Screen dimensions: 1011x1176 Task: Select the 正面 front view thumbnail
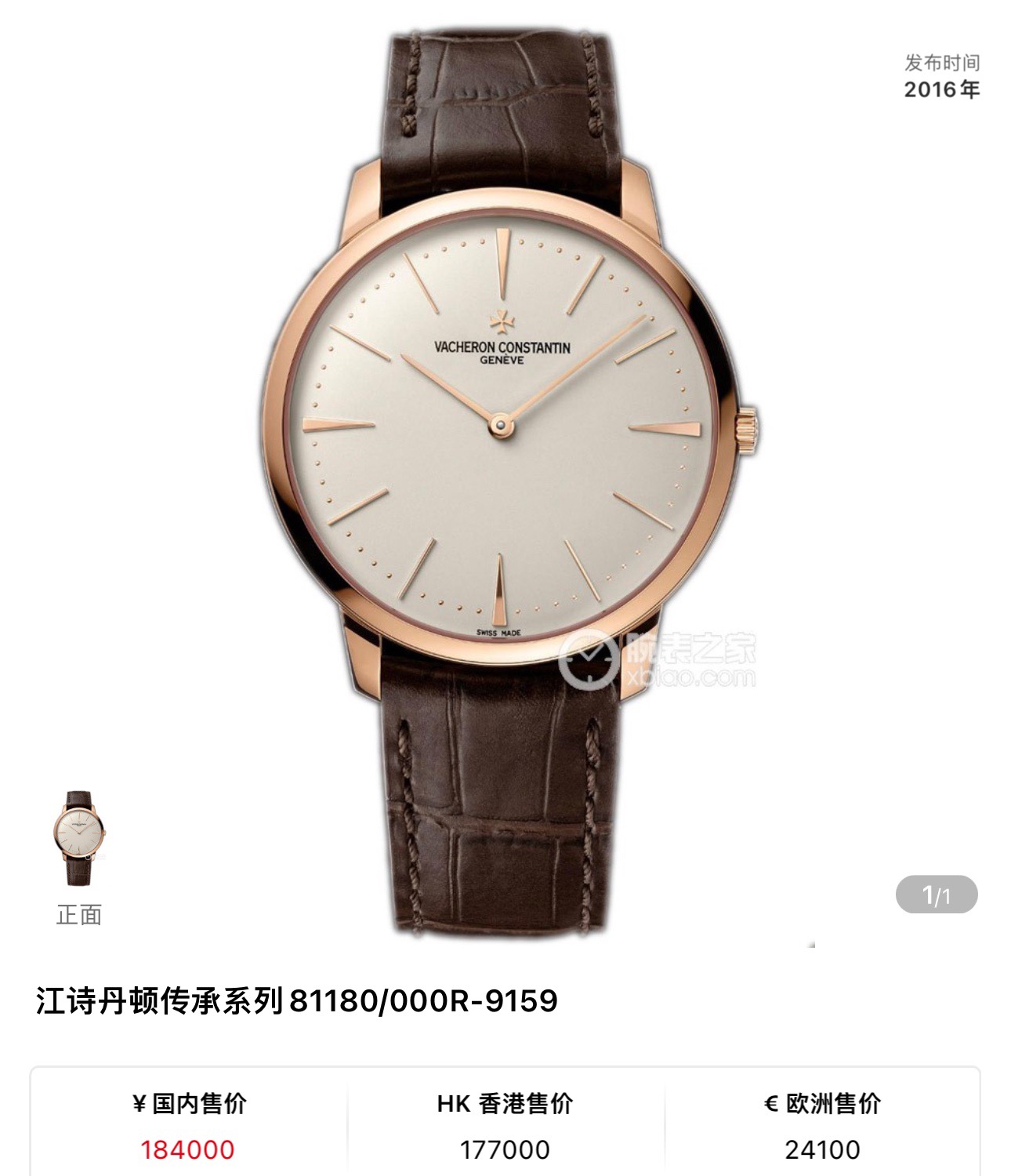(78, 838)
